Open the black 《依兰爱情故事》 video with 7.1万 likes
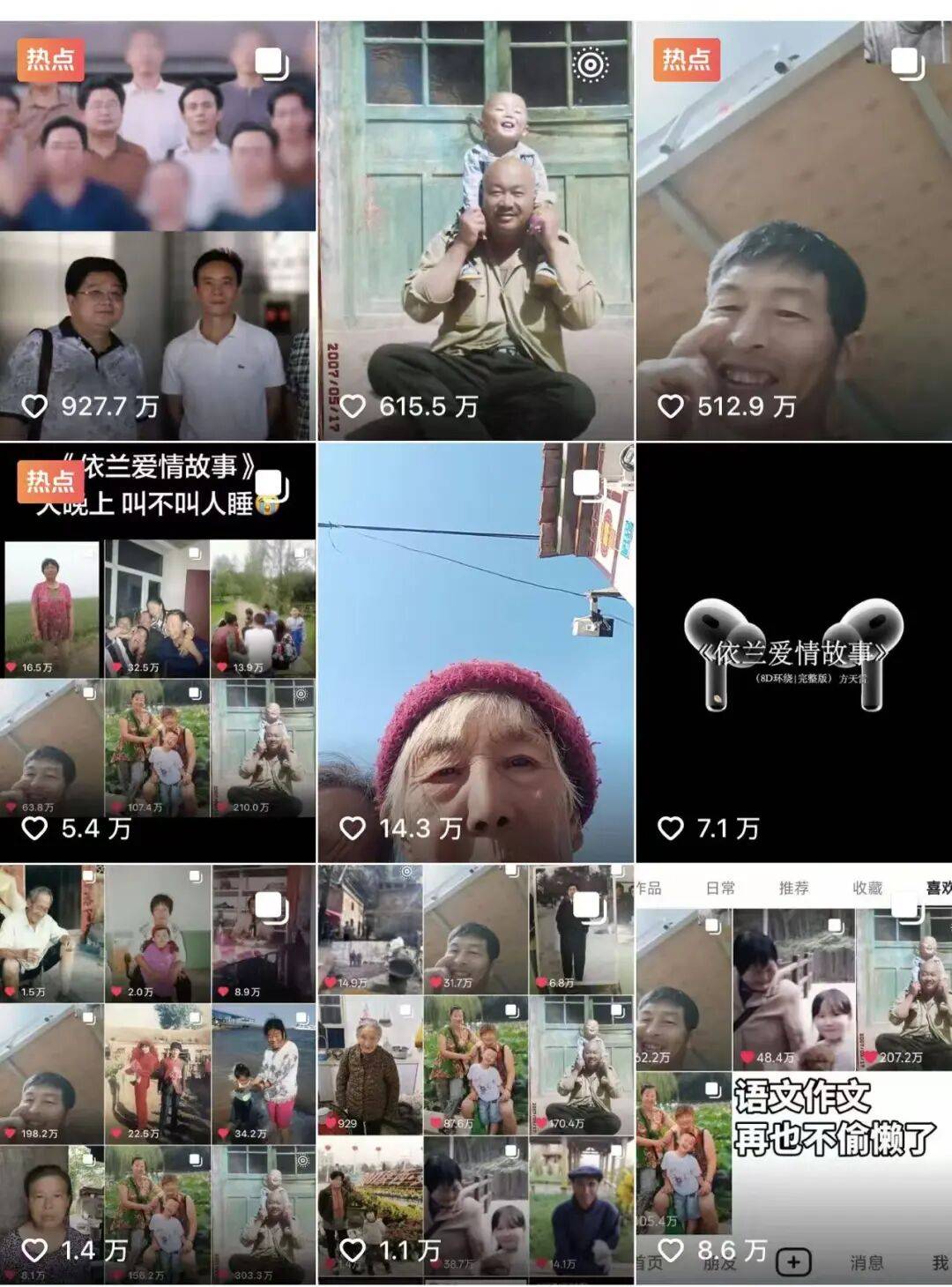The image size is (952, 1287). coord(793,652)
